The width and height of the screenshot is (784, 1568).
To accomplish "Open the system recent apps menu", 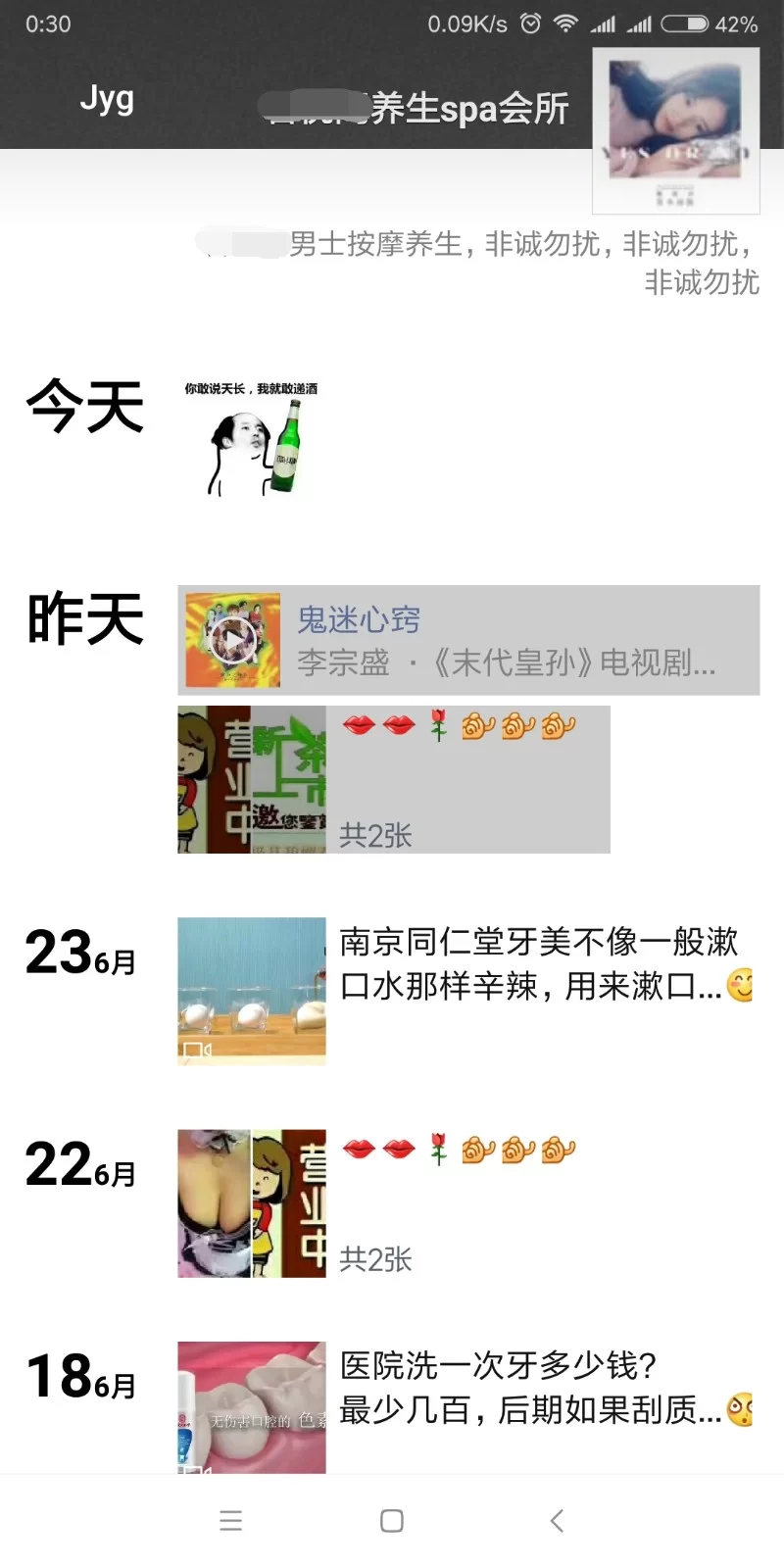I will 230,1520.
